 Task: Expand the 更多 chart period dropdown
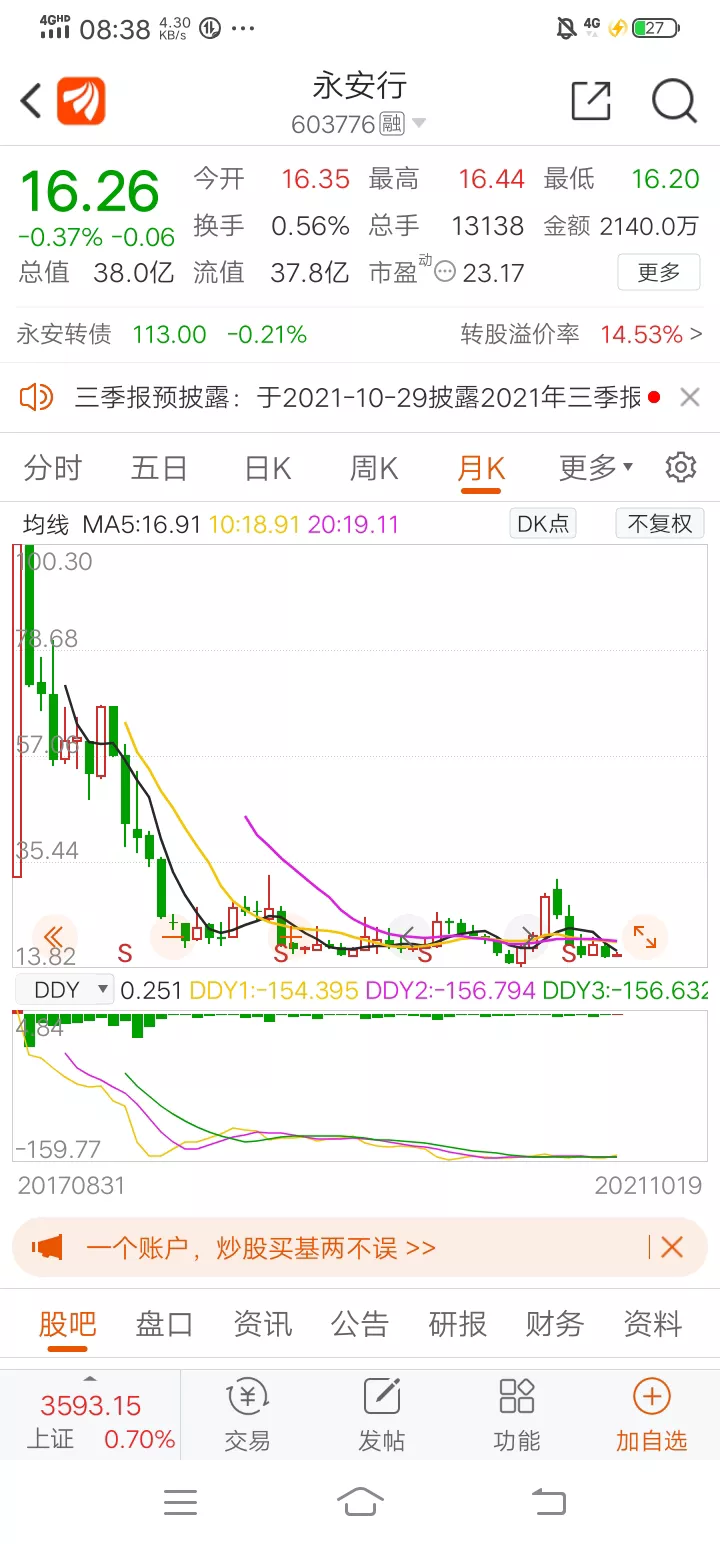(x=595, y=467)
